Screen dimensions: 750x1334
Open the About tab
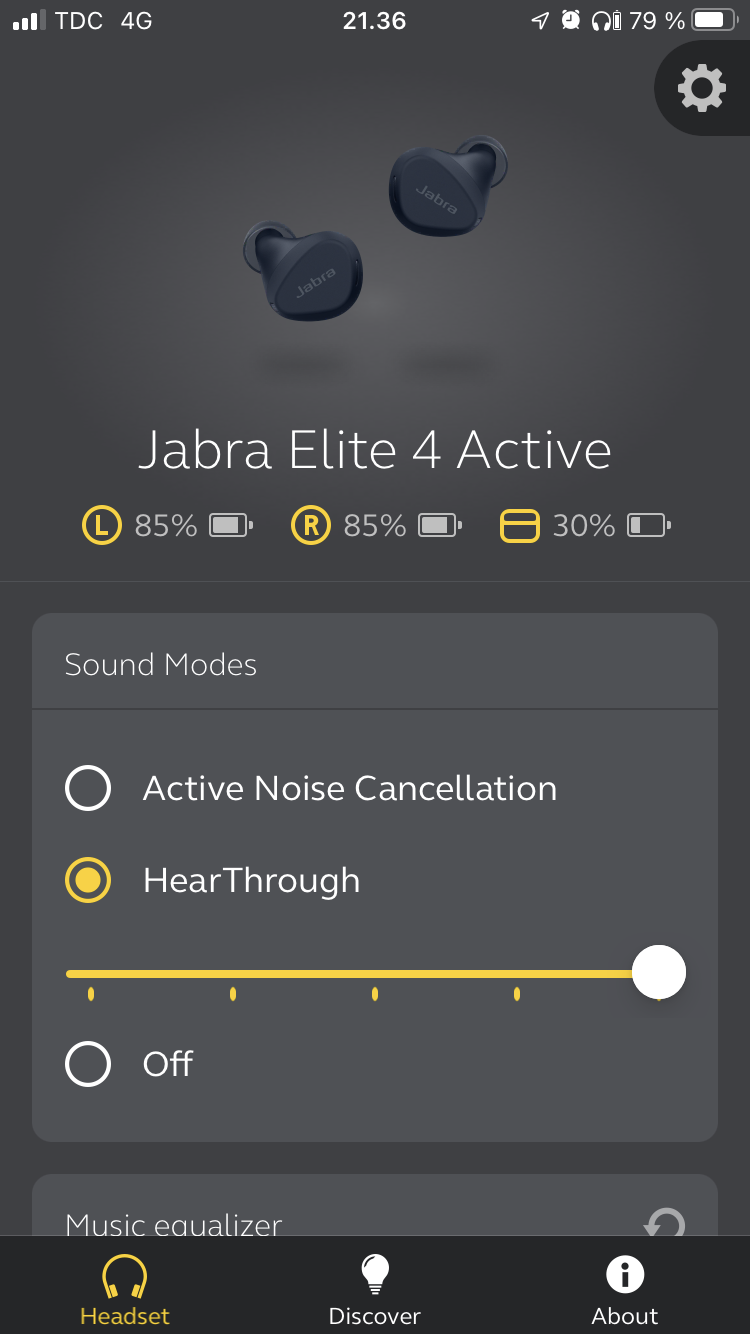pos(625,1290)
